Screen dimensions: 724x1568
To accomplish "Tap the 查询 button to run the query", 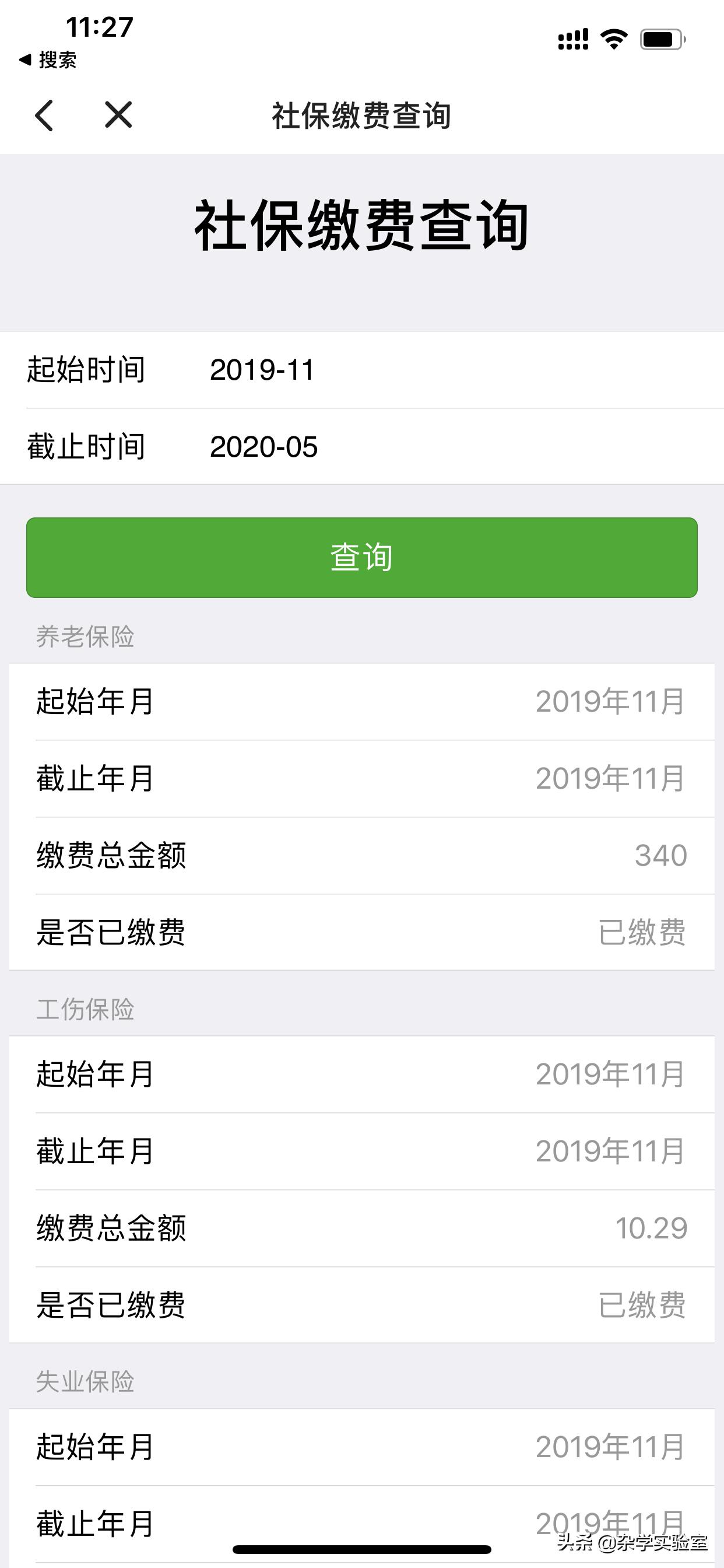I will (x=361, y=557).
